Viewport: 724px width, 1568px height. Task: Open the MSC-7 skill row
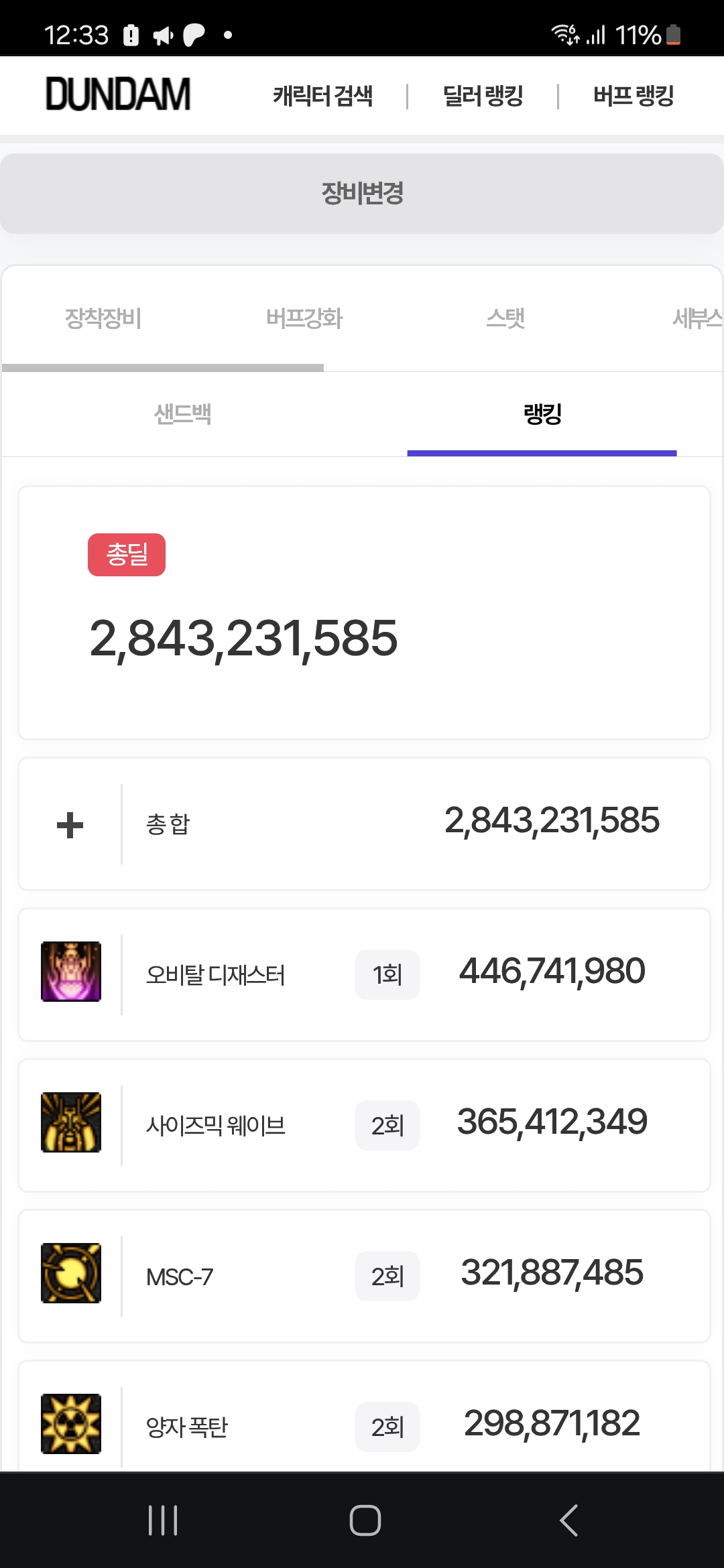pyautogui.click(x=364, y=1277)
